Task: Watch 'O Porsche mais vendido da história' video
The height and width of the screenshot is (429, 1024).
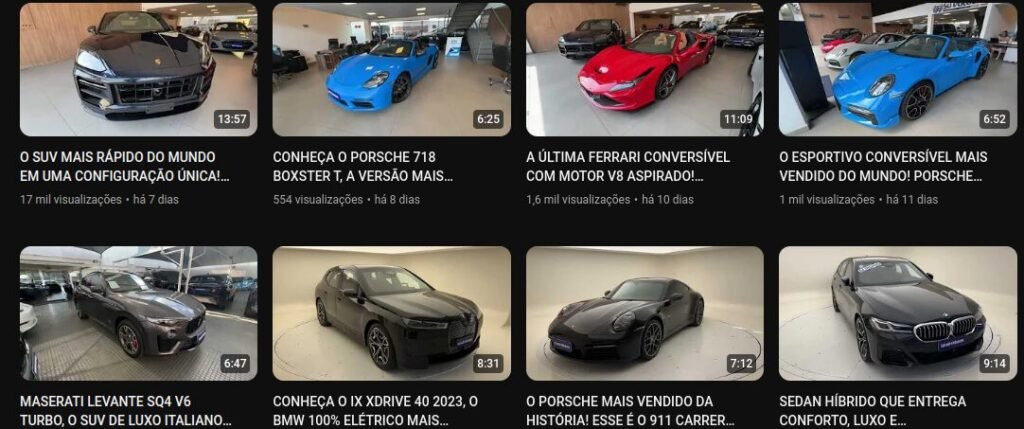Action: pyautogui.click(x=644, y=313)
